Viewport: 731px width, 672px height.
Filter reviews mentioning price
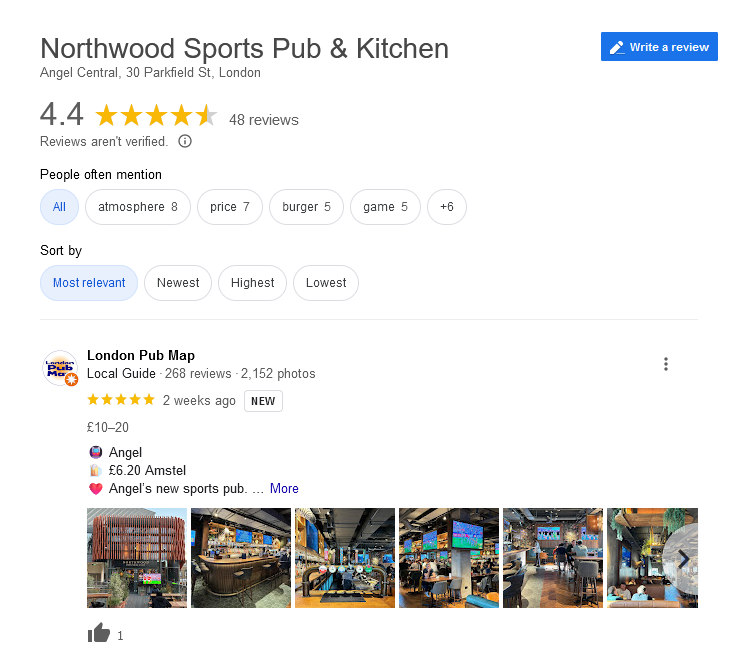[x=230, y=207]
